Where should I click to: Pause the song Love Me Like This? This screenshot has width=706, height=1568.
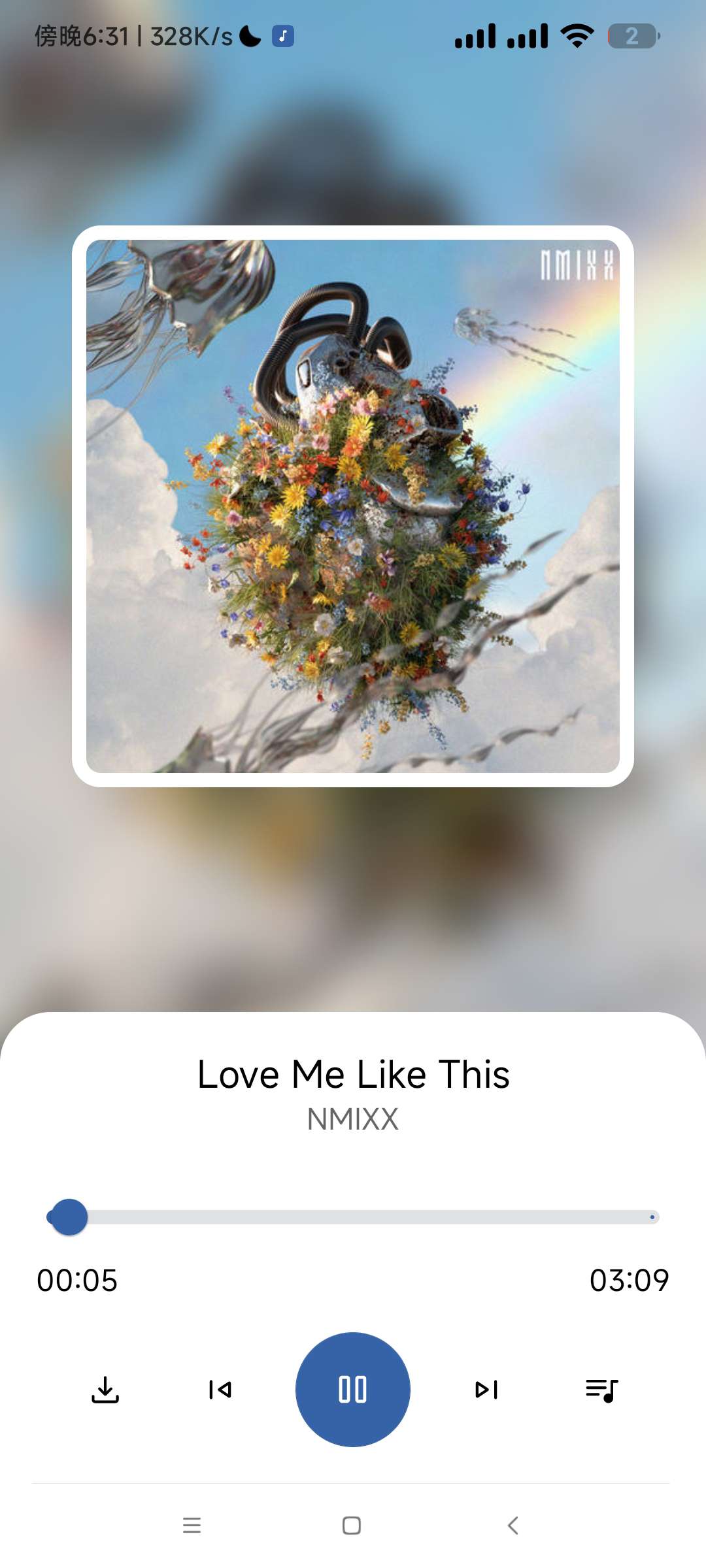(x=353, y=1389)
